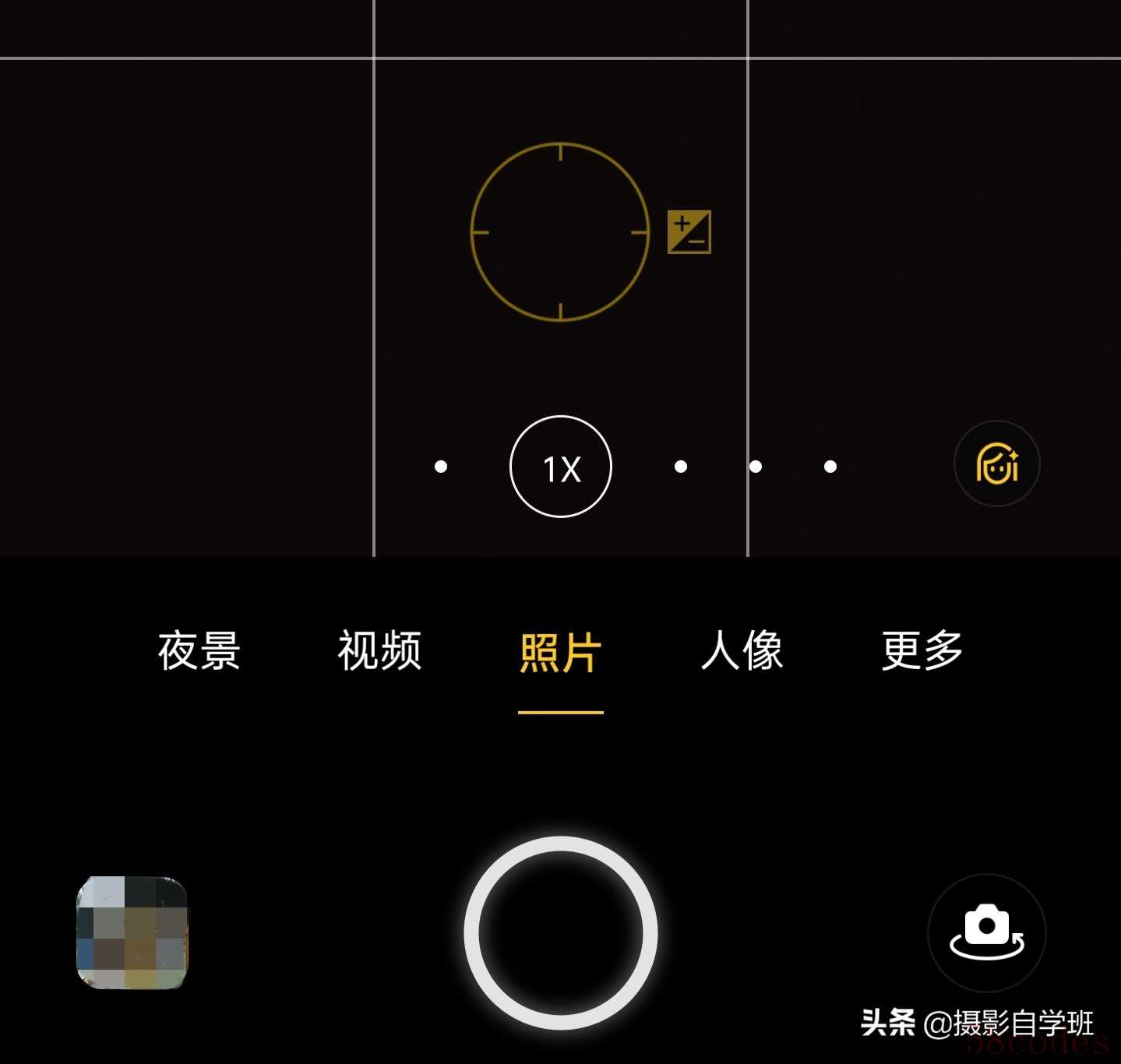Select the zoom dot left of 1X
Viewport: 1121px width, 1064px height.
441,467
